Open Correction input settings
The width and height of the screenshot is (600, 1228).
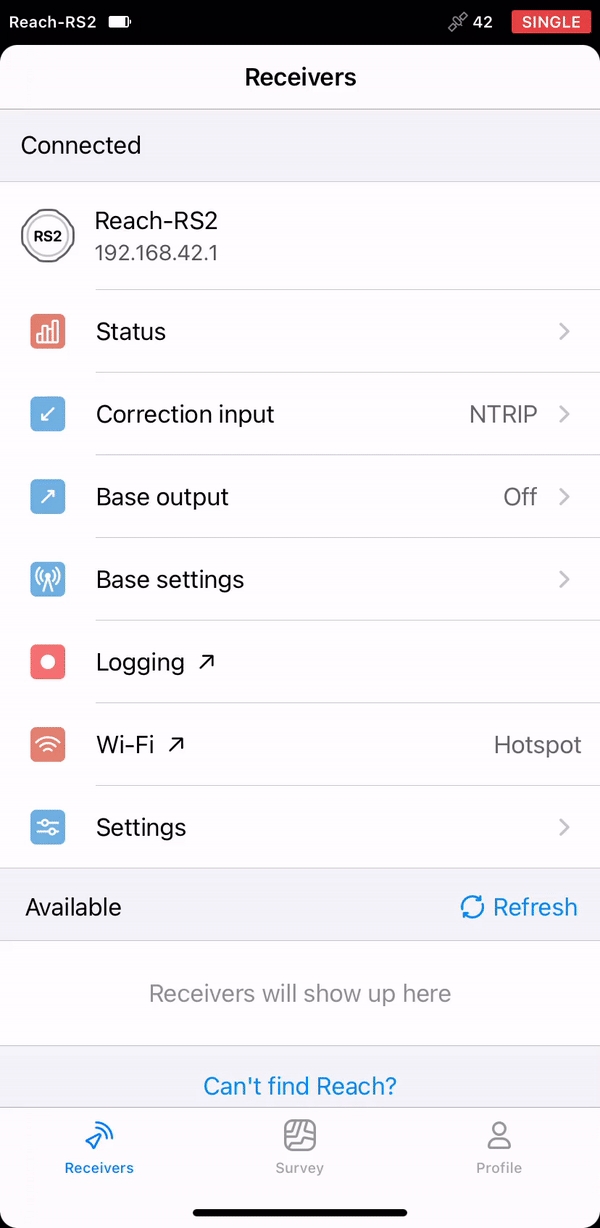[x=300, y=414]
